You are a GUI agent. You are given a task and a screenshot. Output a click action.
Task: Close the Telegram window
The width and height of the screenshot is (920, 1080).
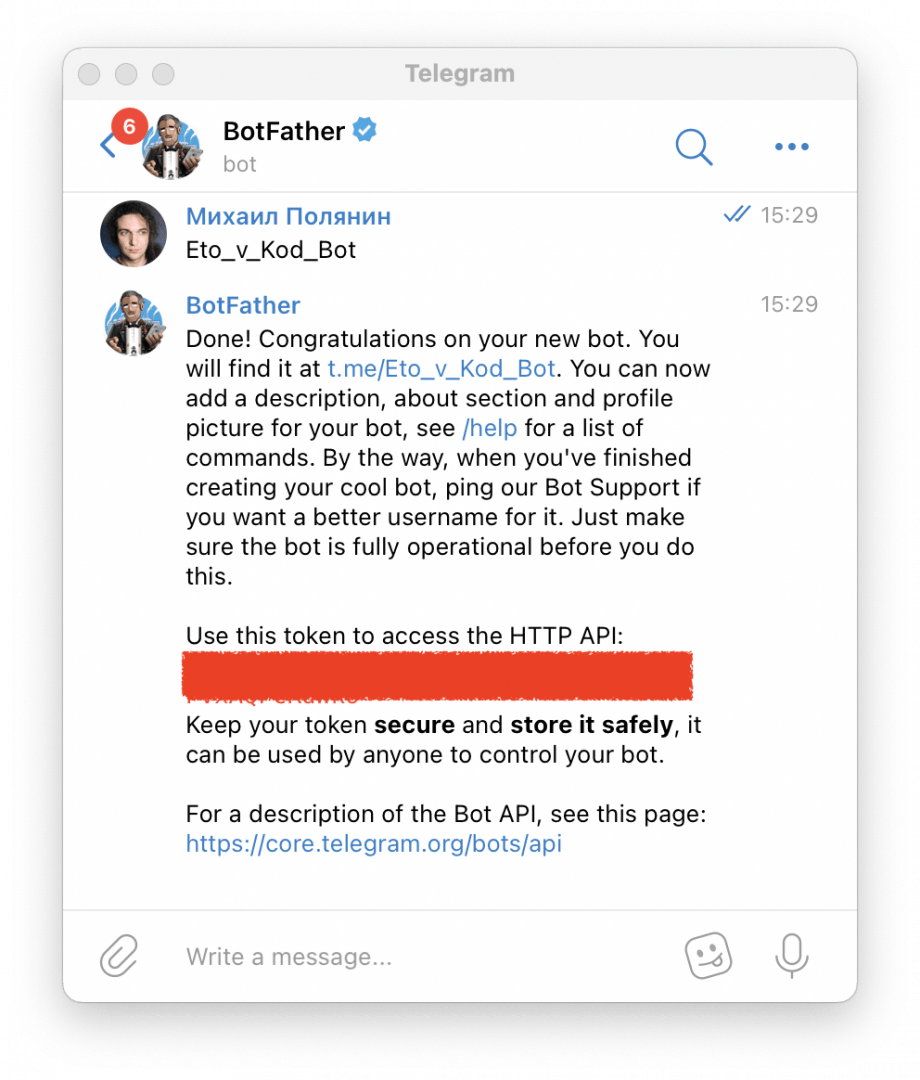pos(90,74)
